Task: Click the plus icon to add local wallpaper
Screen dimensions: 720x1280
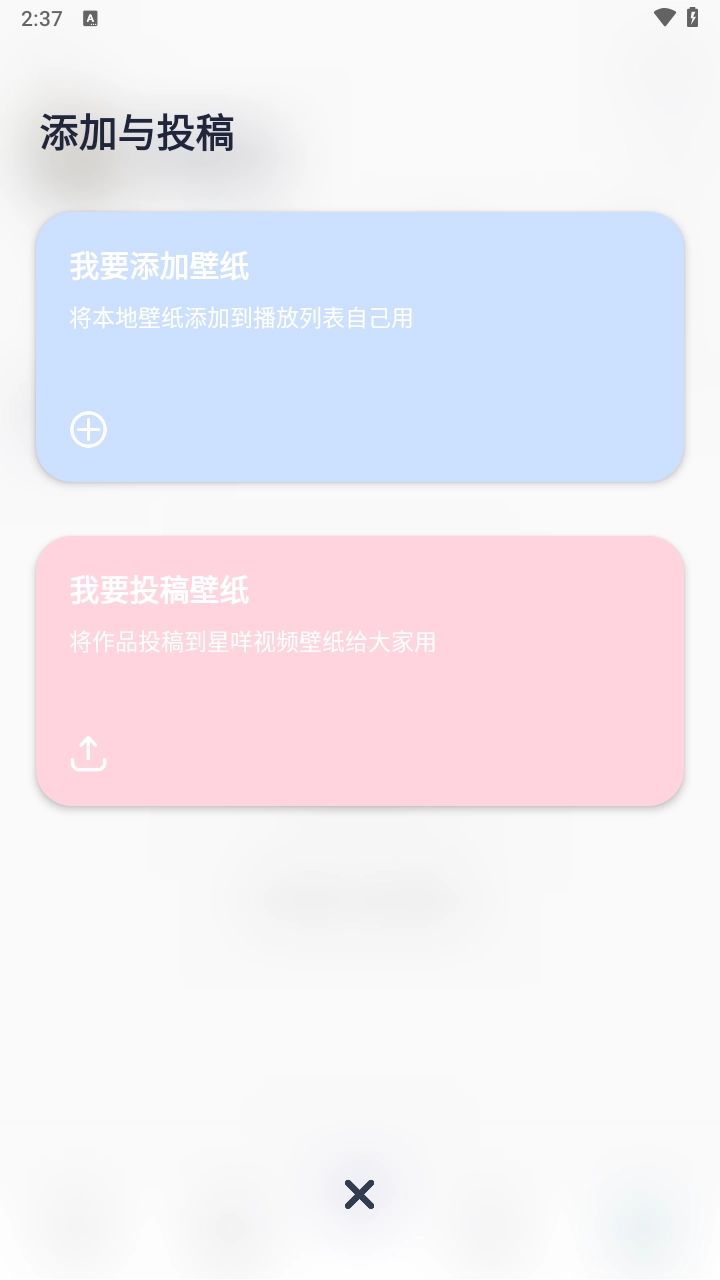Action: (88, 429)
